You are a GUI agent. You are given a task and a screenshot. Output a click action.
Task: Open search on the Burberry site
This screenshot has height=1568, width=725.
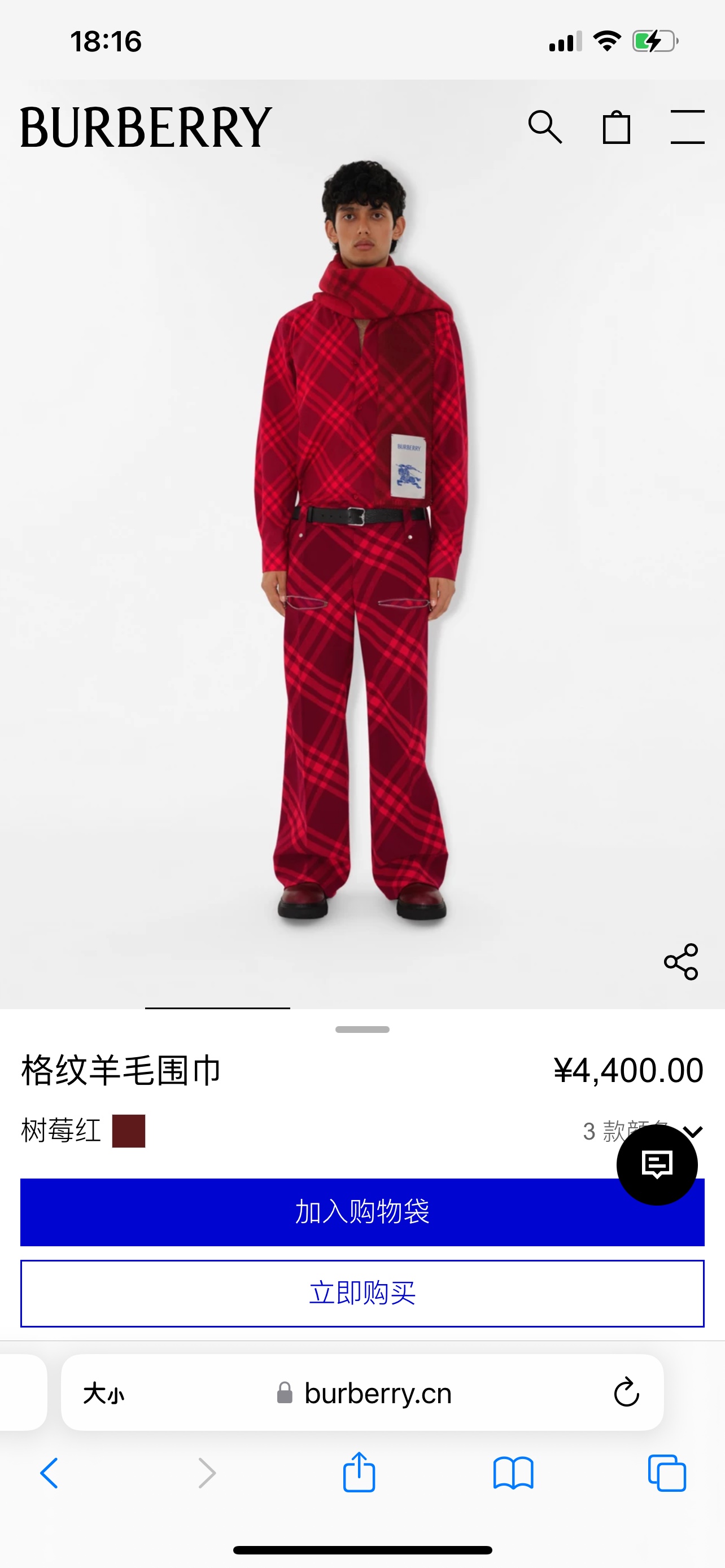tap(545, 126)
